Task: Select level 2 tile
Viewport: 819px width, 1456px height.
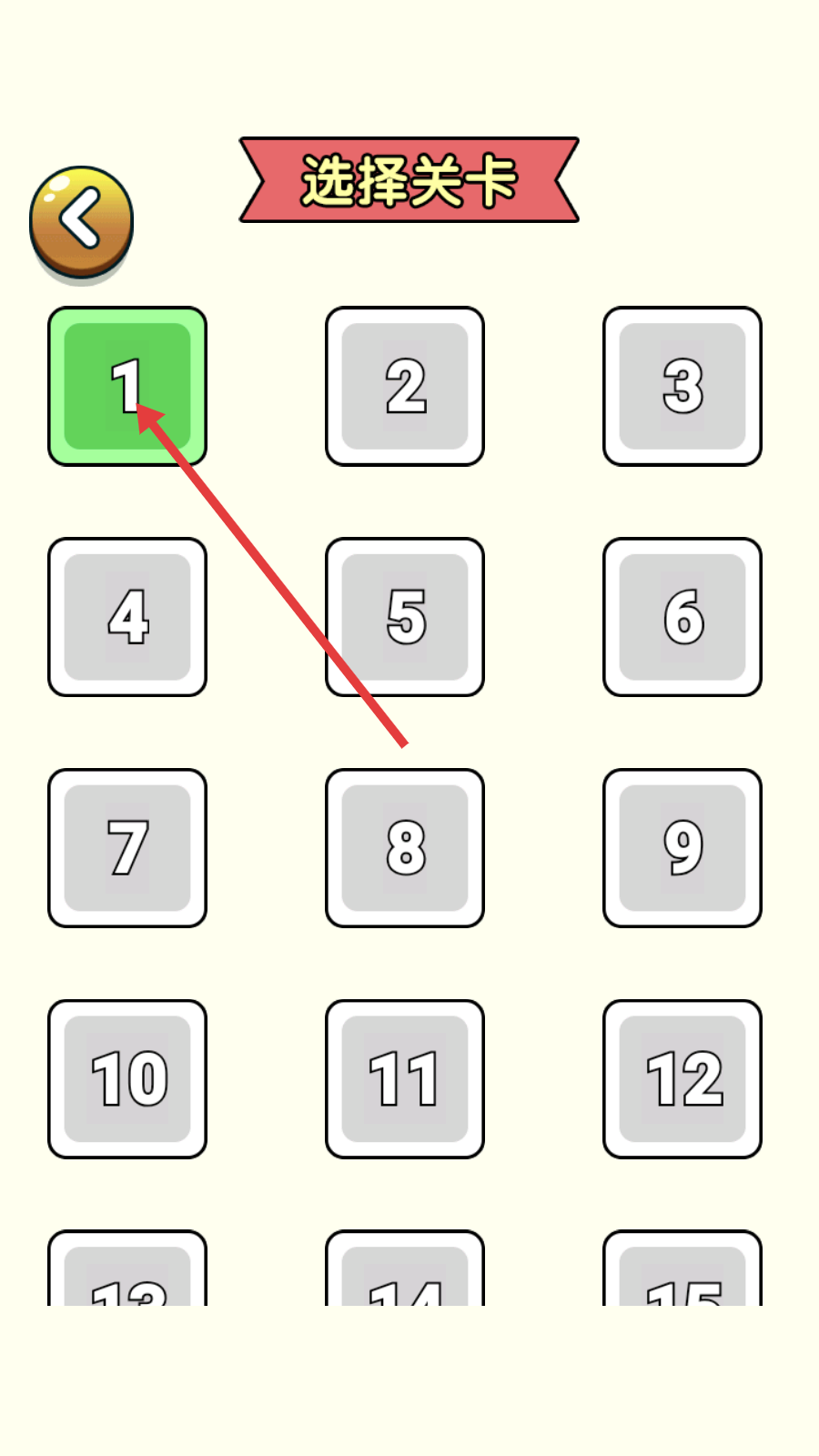Action: [x=405, y=386]
